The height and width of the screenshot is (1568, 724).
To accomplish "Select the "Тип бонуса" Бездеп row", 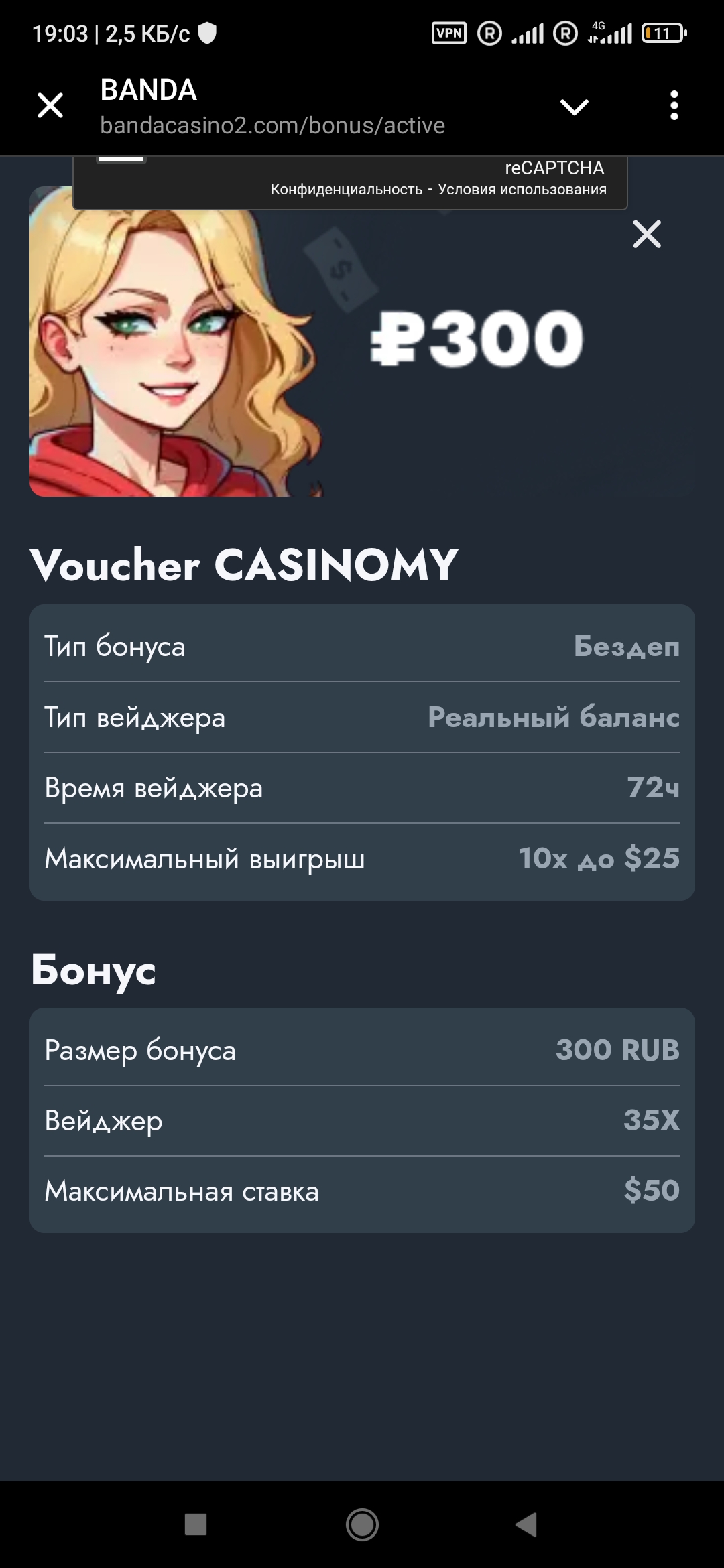I will pos(362,646).
